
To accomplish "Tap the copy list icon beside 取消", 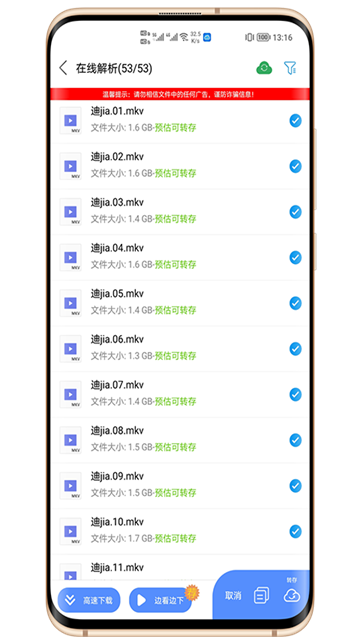I will coord(261,596).
